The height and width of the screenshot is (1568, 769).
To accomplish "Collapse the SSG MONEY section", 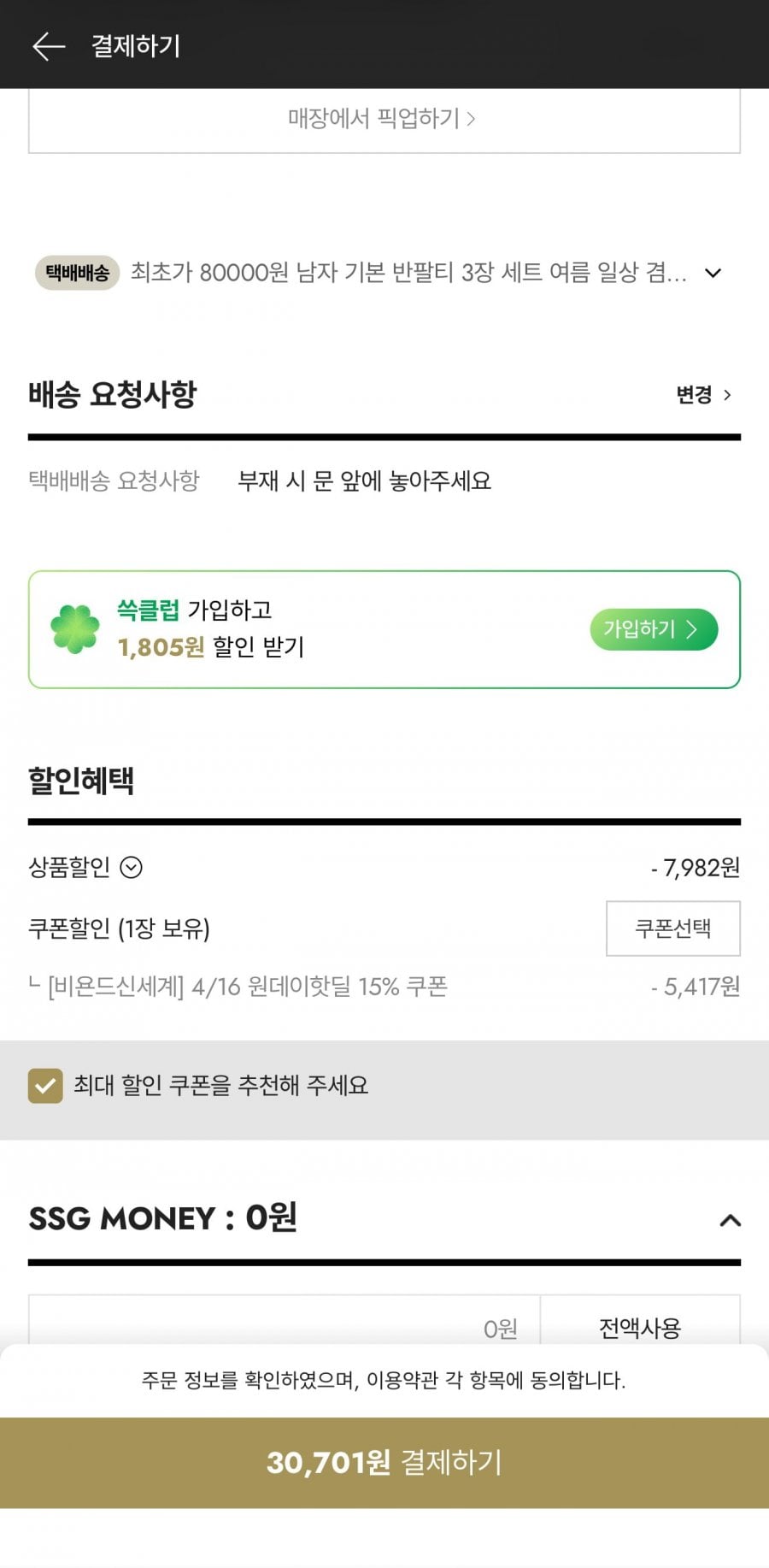I will 730,1220.
